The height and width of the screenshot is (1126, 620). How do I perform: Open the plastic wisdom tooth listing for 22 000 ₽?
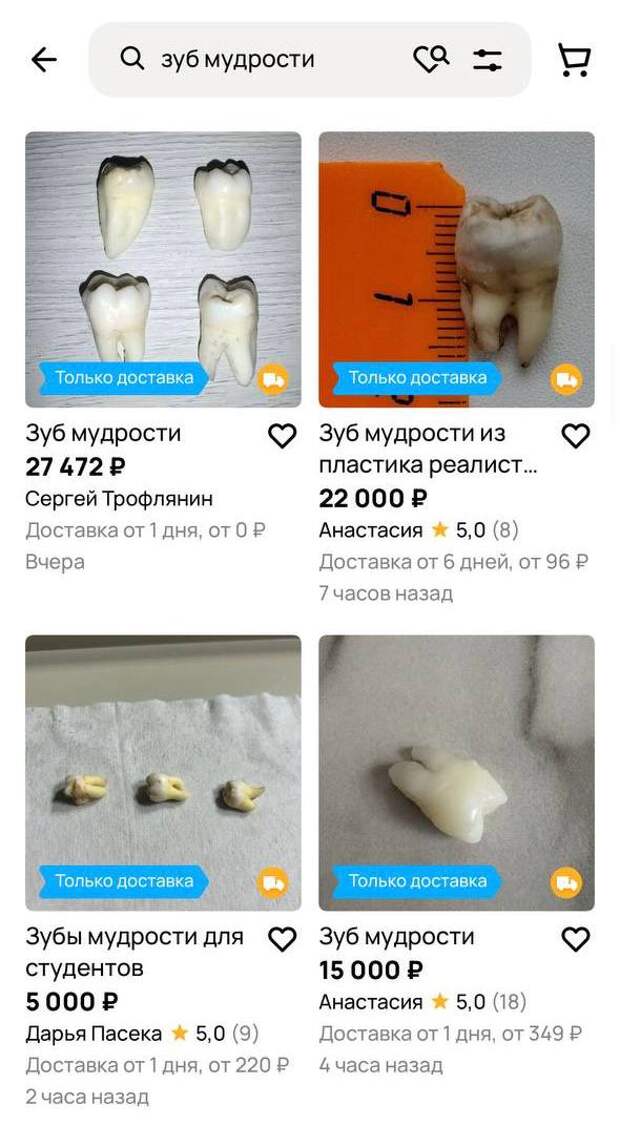click(456, 270)
